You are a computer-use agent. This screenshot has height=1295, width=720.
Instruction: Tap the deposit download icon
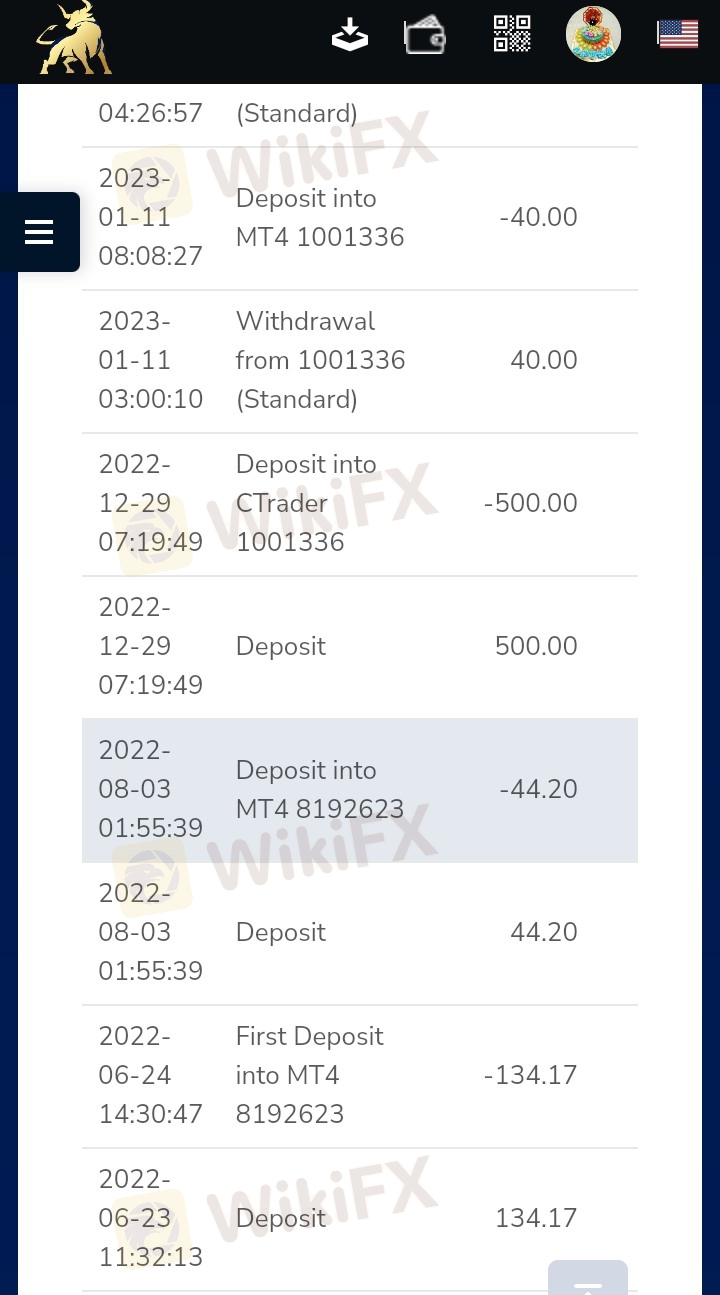point(350,35)
